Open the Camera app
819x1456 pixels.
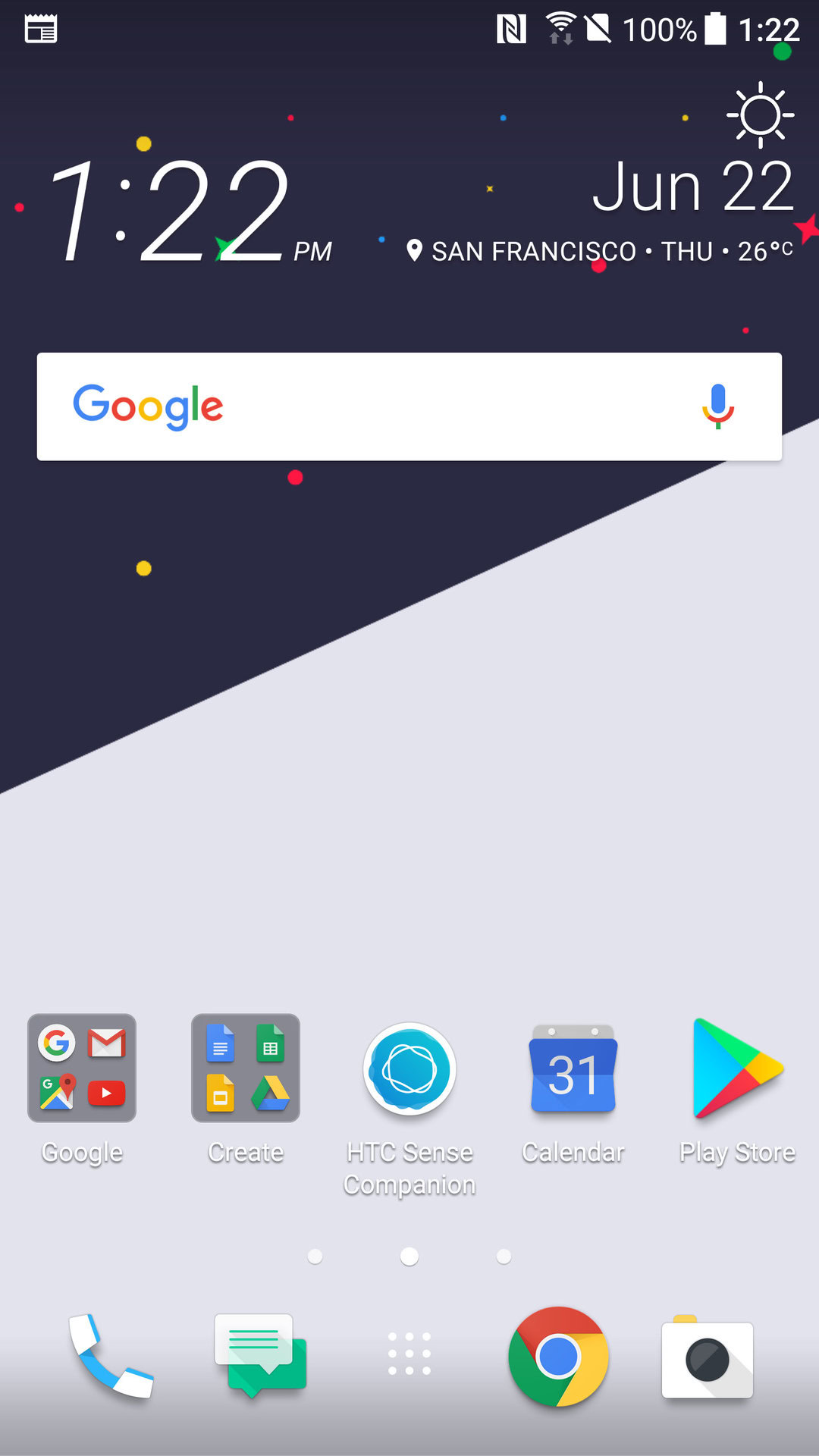click(x=707, y=1357)
